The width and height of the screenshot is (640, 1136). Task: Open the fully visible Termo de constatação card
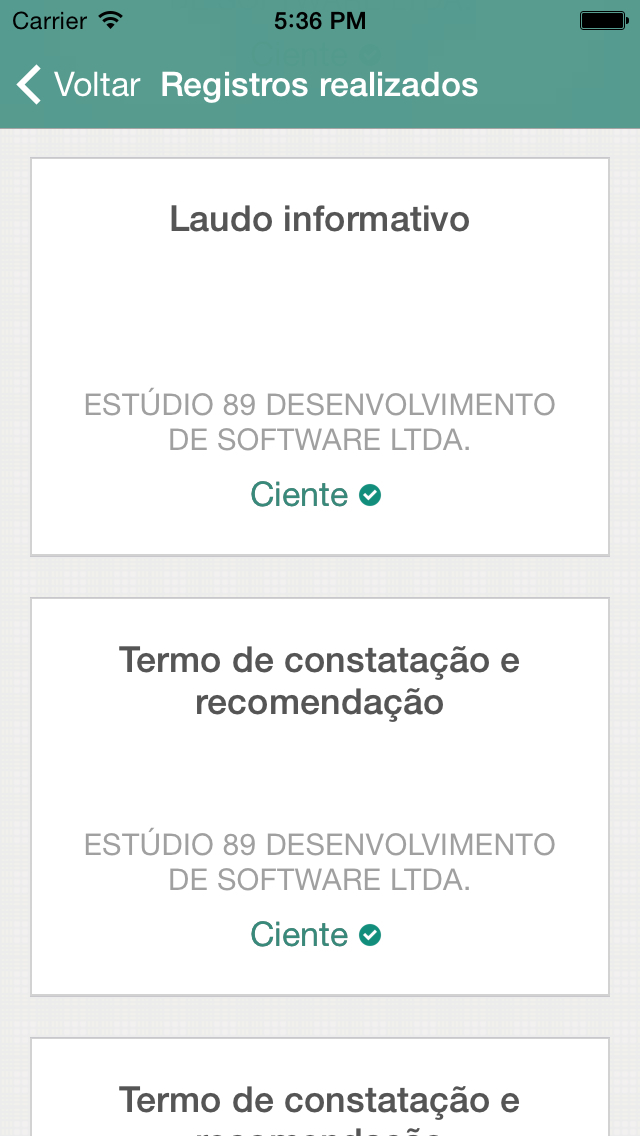coord(320,796)
